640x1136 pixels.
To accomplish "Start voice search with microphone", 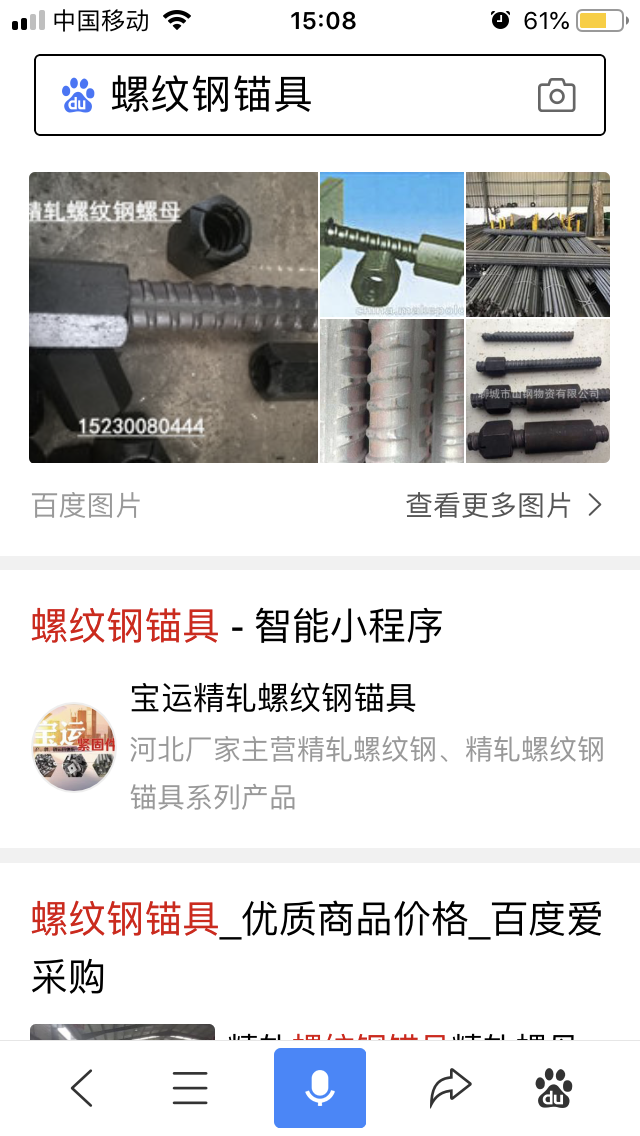I will (320, 1087).
